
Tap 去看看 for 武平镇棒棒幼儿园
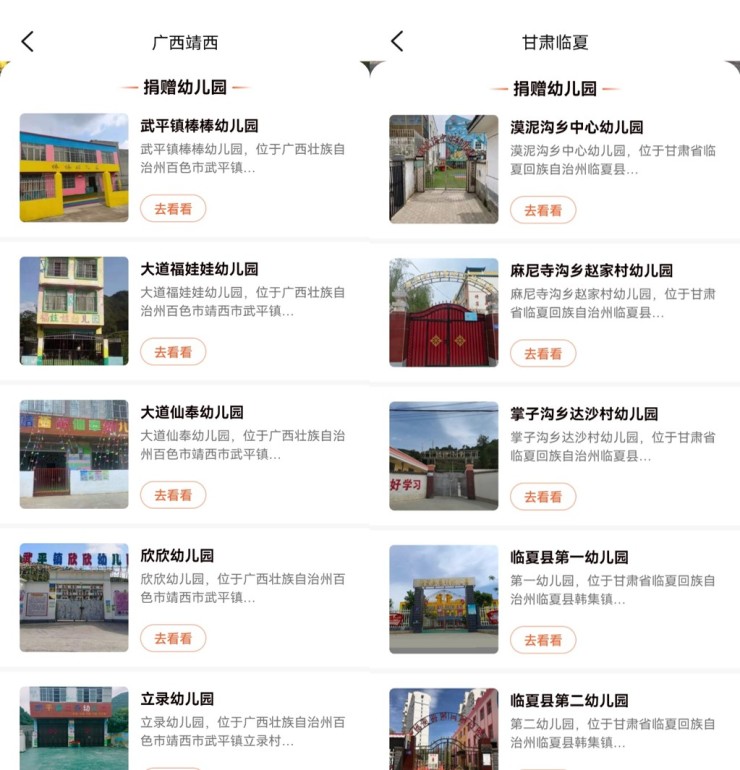[173, 208]
